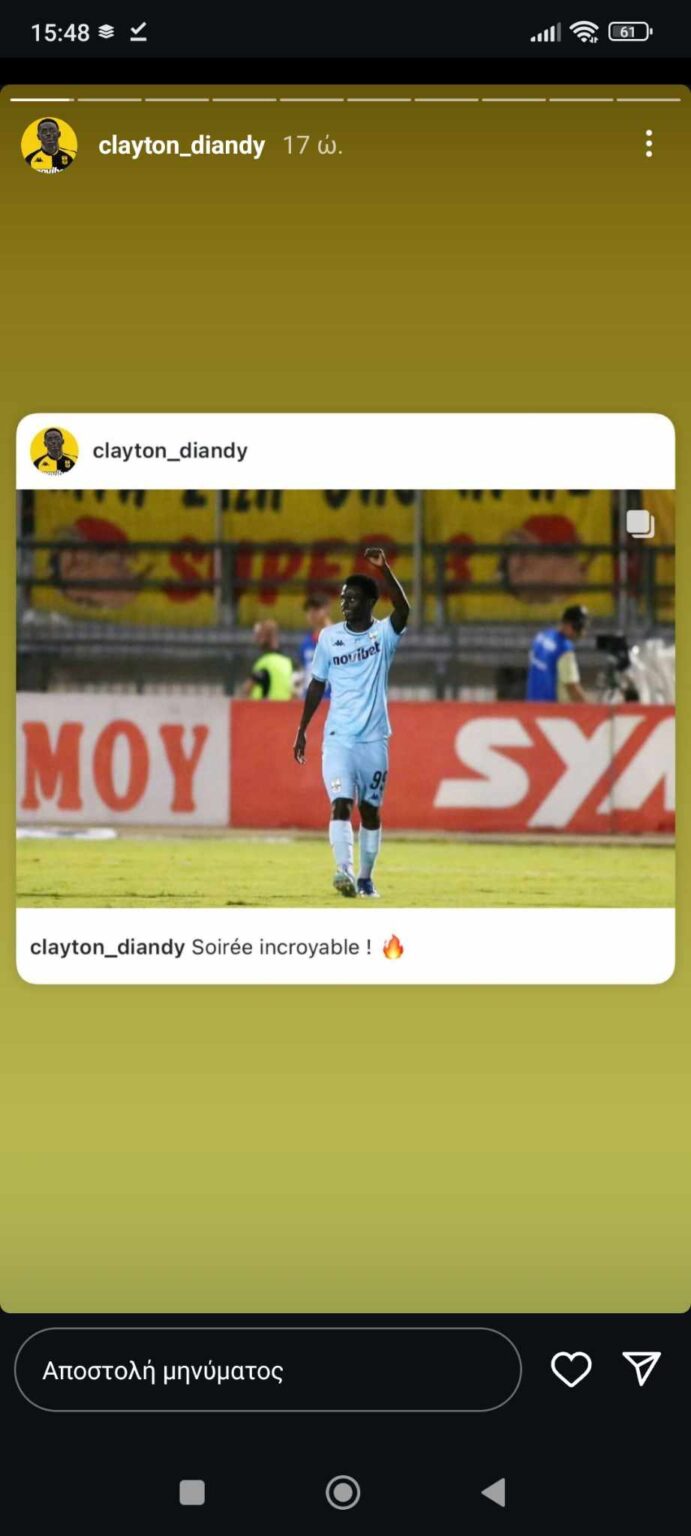Open clayton_diandy's profile picture at top
The height and width of the screenshot is (1536, 691).
(x=49, y=146)
